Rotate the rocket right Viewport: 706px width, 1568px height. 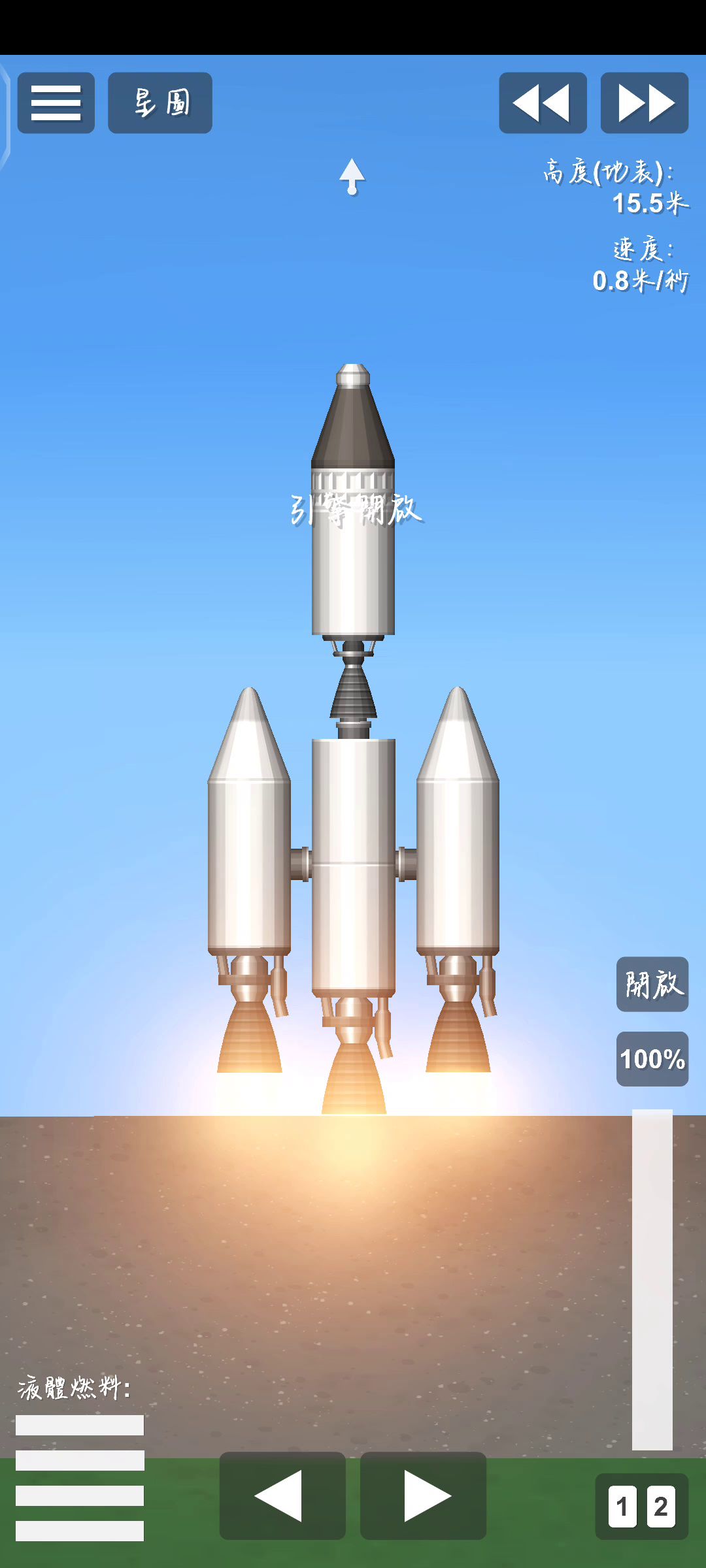point(423,1495)
